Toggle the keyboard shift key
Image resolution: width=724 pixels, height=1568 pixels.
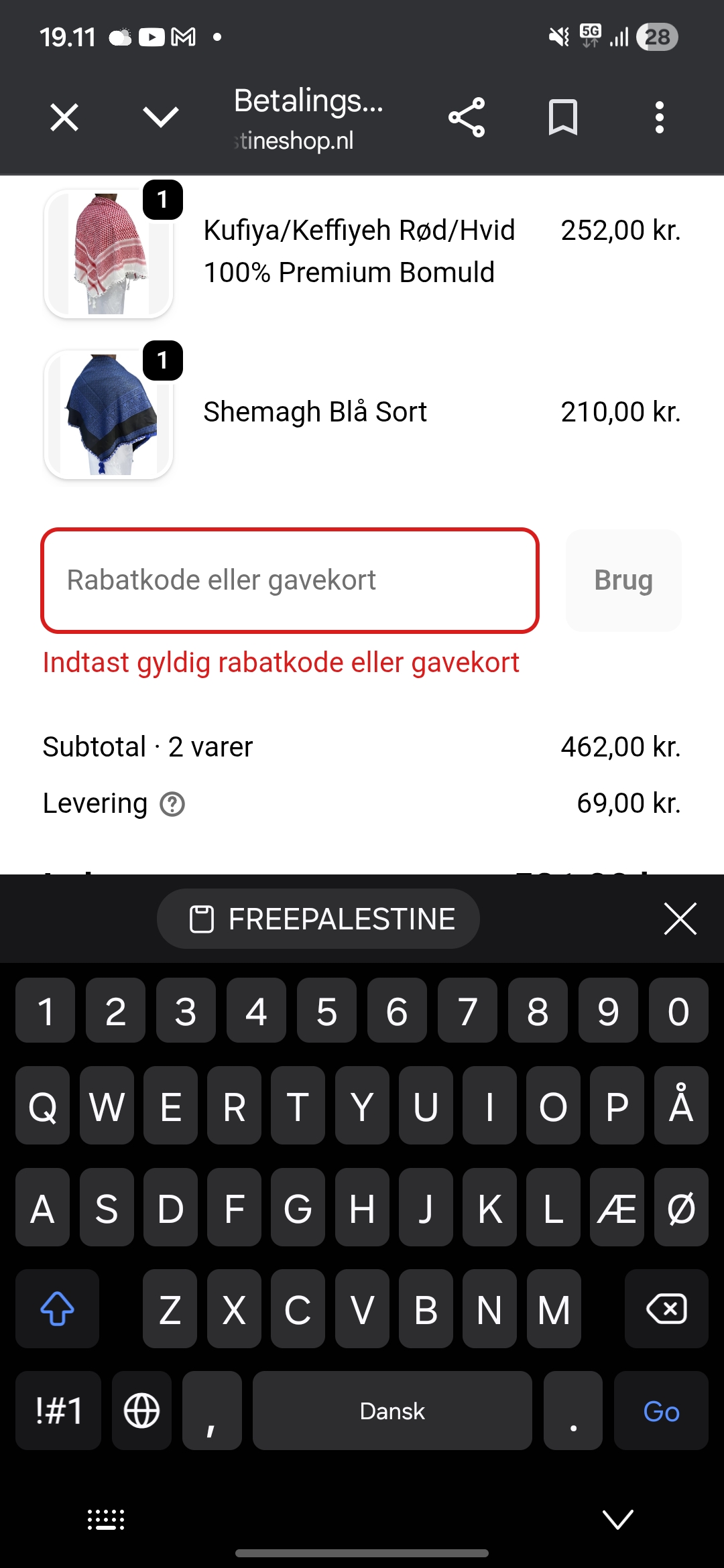tap(58, 1309)
